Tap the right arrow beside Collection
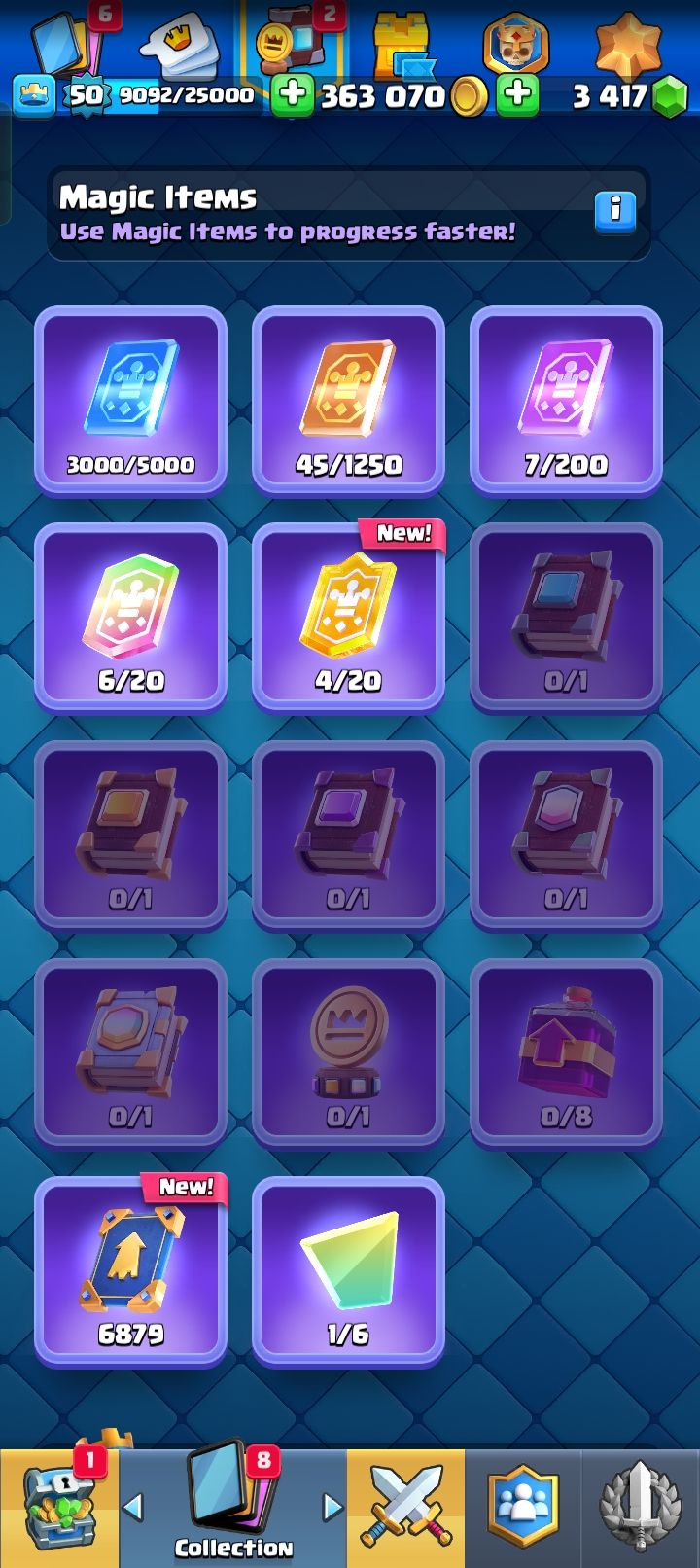Image resolution: width=700 pixels, height=1568 pixels. 332,1507
